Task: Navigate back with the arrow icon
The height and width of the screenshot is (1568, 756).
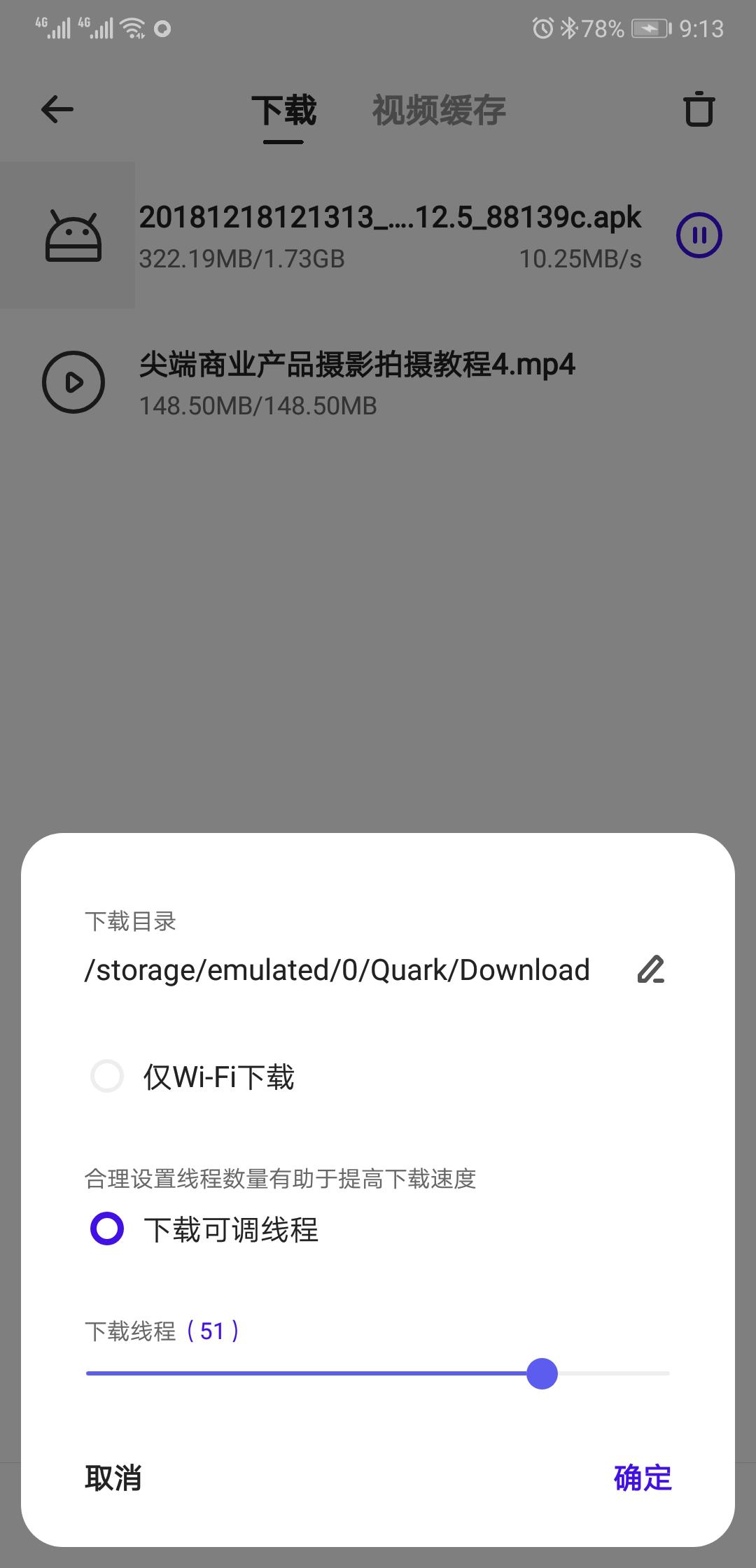Action: (57, 110)
